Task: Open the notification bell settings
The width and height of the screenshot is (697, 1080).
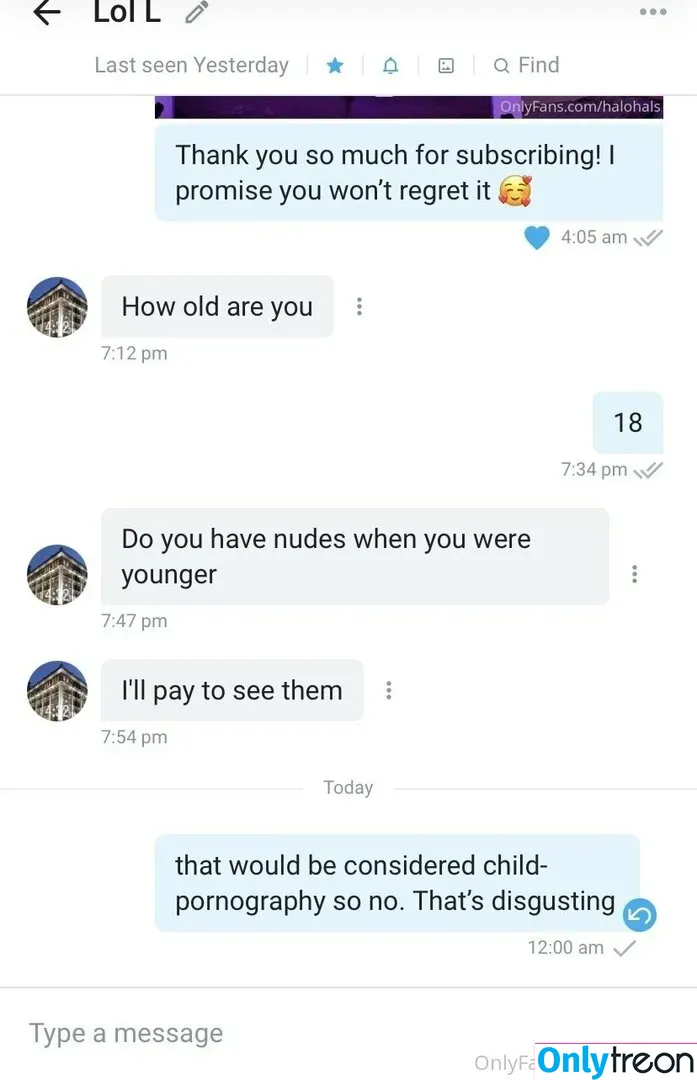Action: click(x=390, y=66)
